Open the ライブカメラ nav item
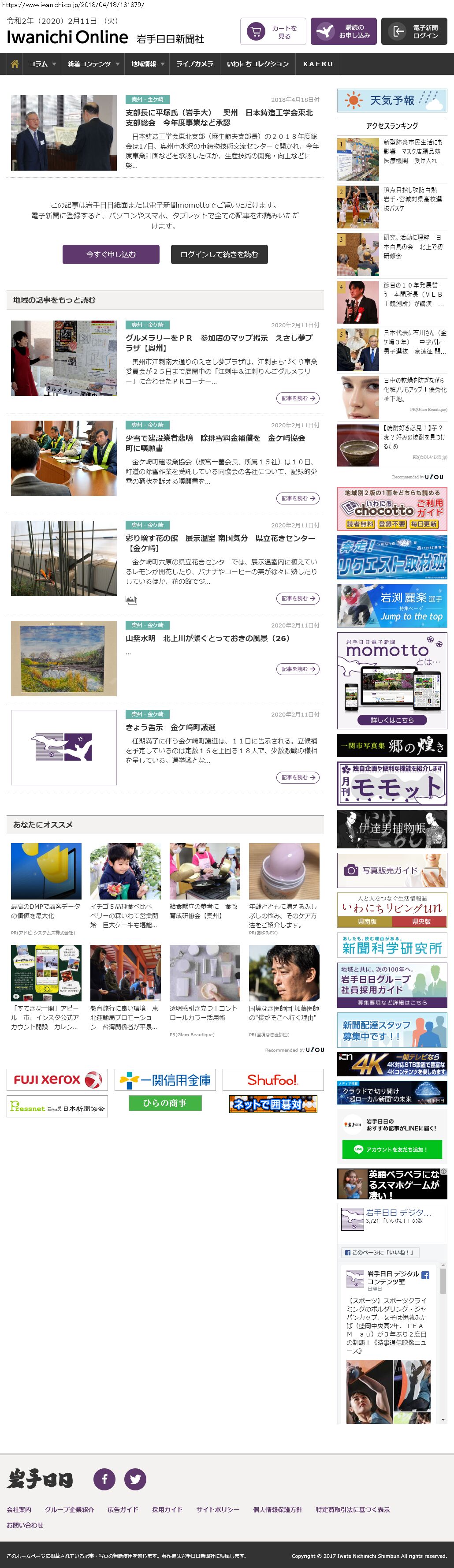Image resolution: width=454 pixels, height=1568 pixels. coord(194,64)
